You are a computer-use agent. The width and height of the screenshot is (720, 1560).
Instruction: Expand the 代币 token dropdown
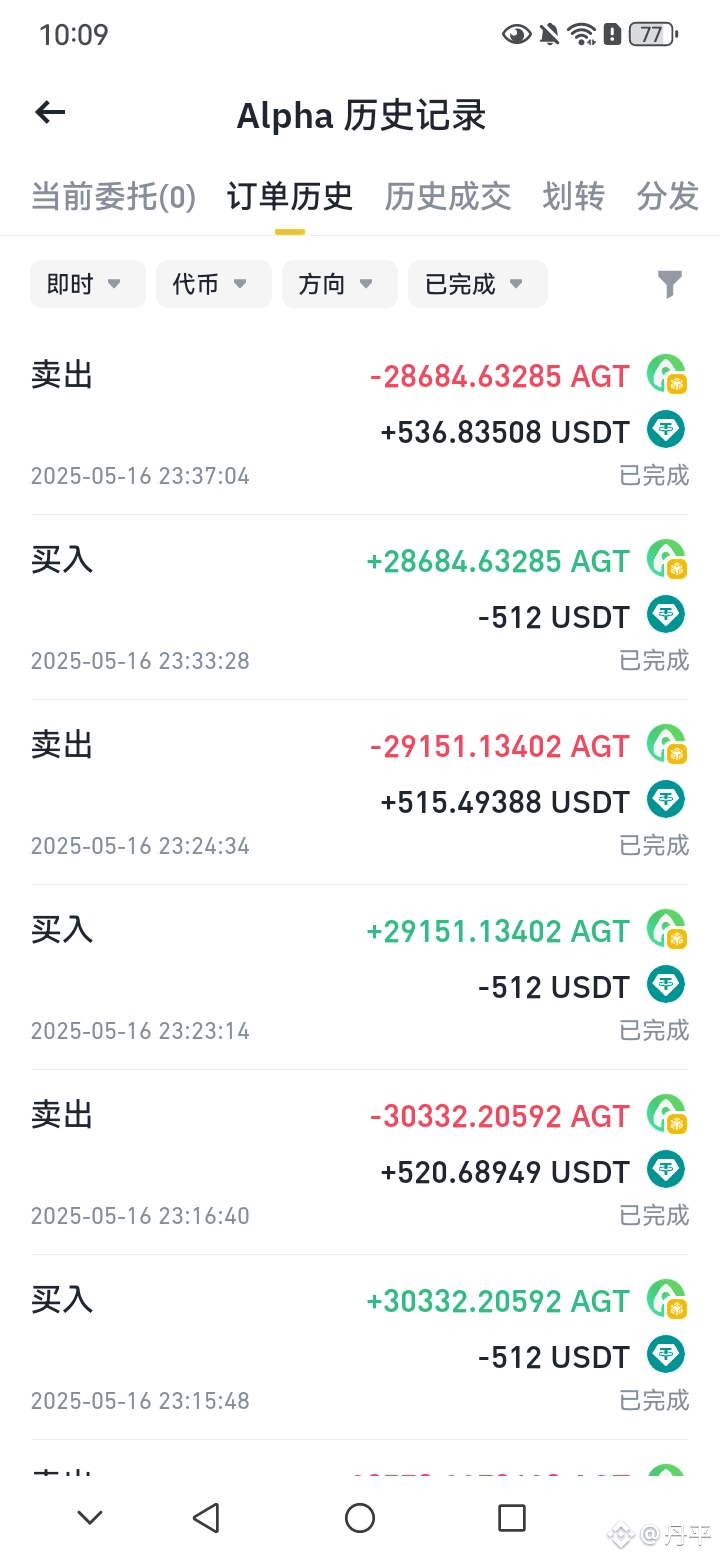click(214, 284)
